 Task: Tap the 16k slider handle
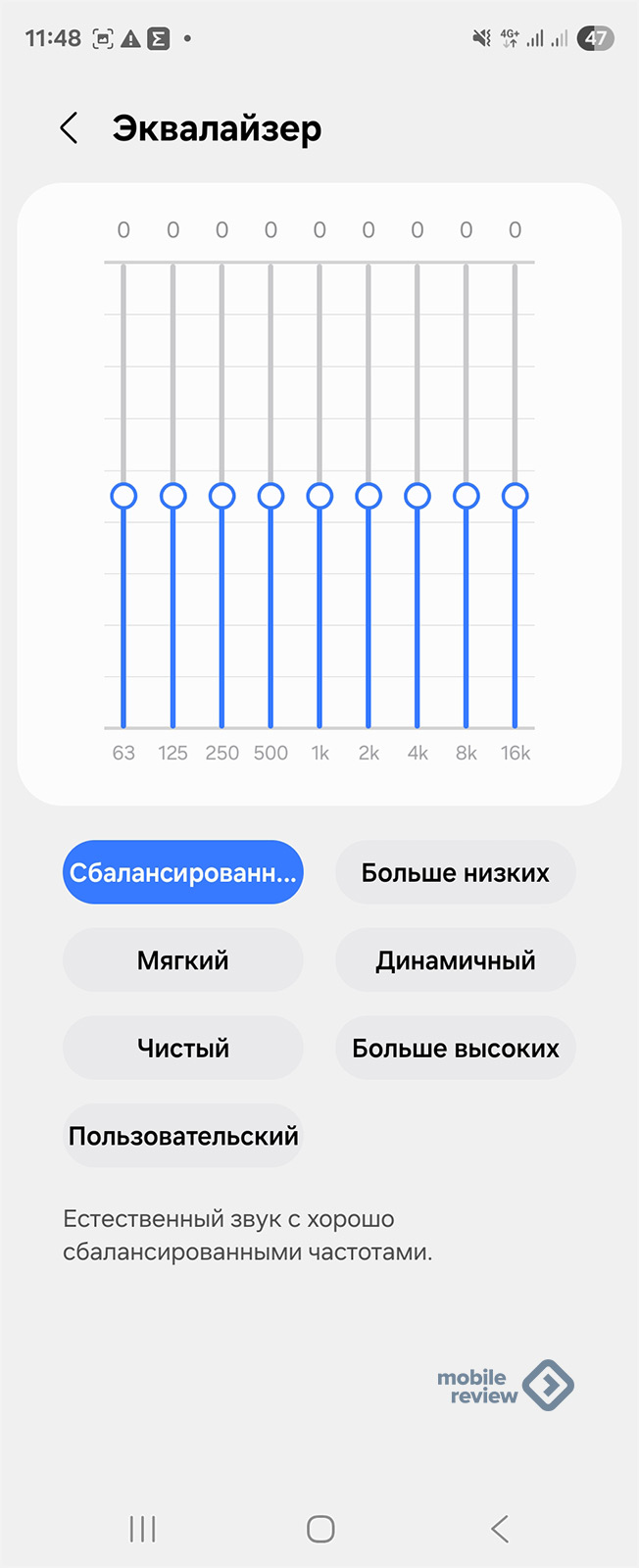click(x=516, y=496)
